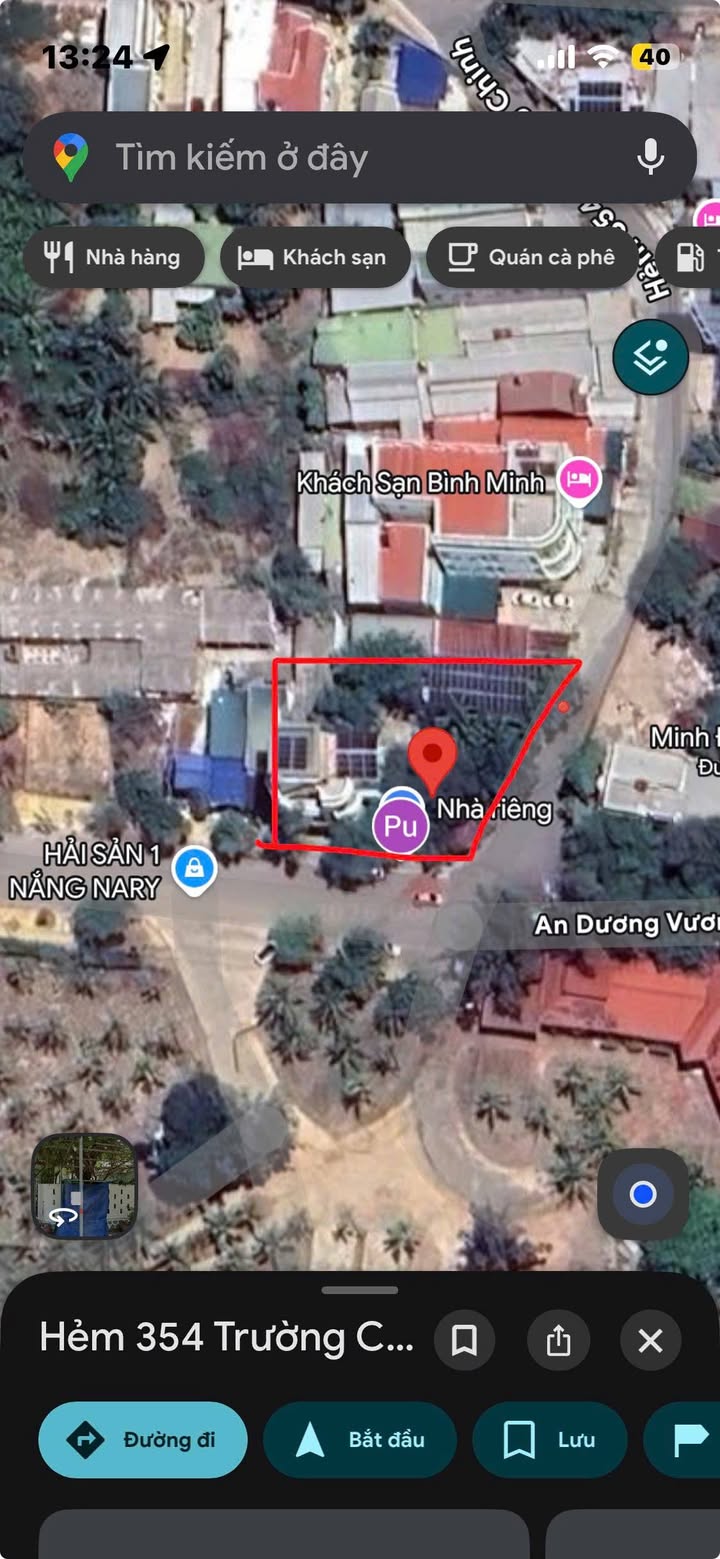This screenshot has height=1559, width=720.
Task: Center map on my location
Action: tap(643, 1194)
